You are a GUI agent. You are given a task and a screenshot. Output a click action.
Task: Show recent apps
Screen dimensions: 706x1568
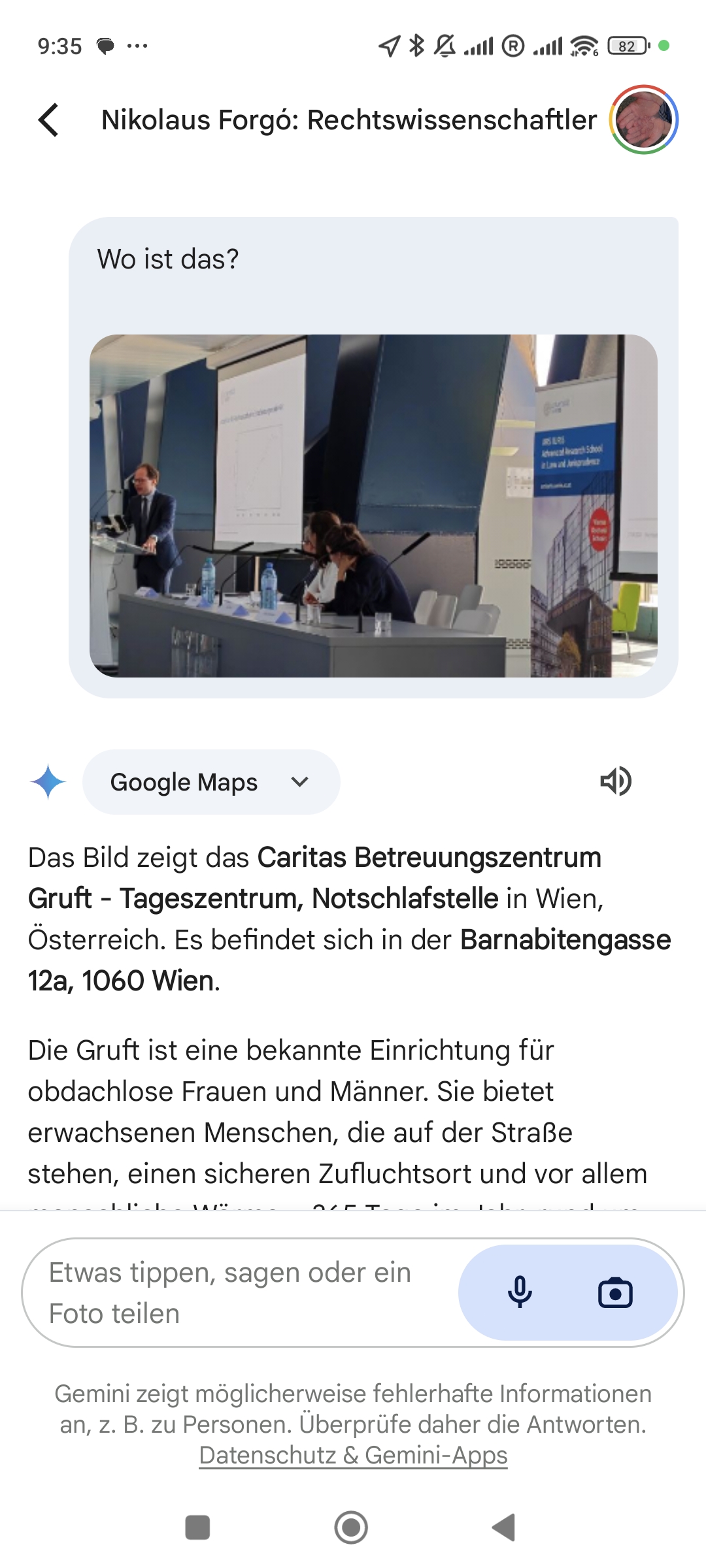(197, 1527)
